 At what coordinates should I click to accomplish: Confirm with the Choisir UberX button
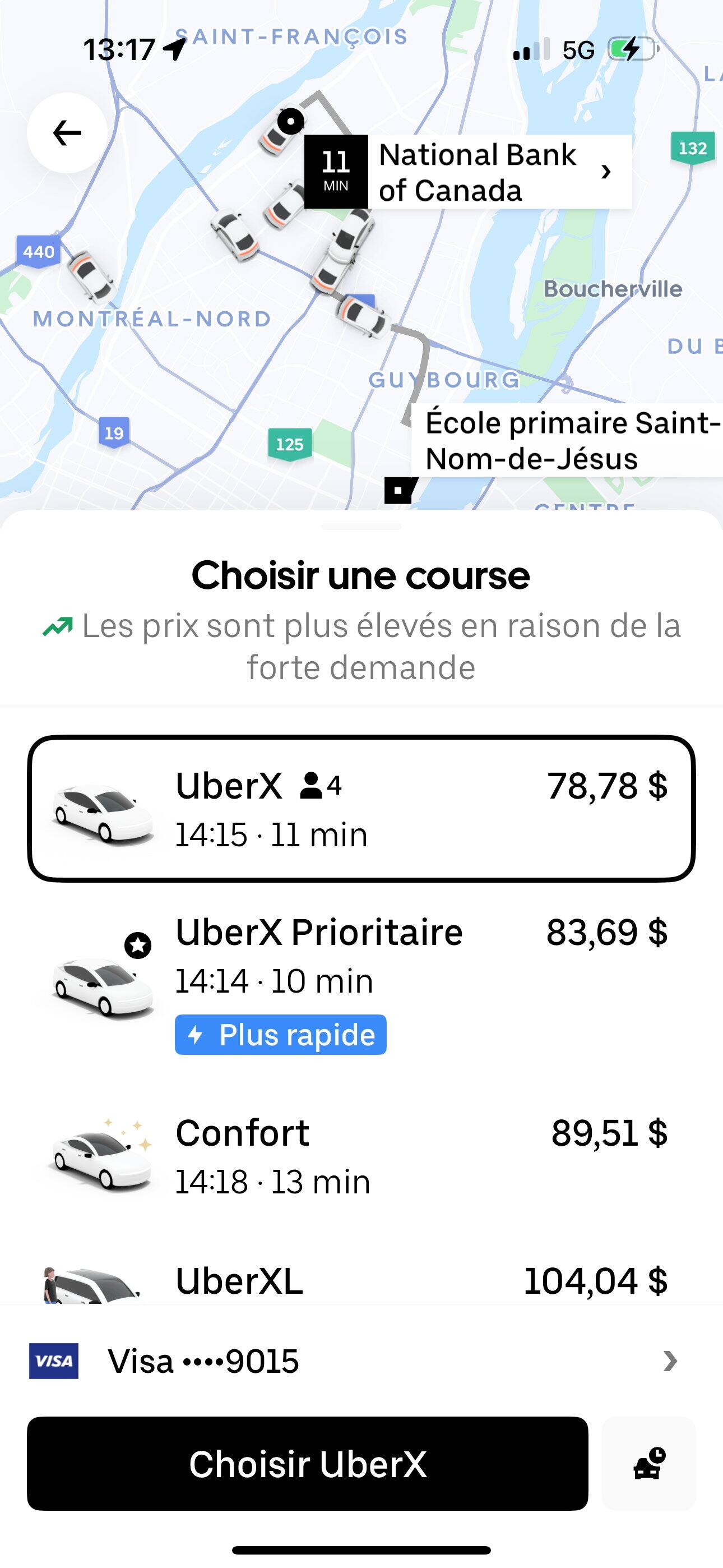point(307,1463)
